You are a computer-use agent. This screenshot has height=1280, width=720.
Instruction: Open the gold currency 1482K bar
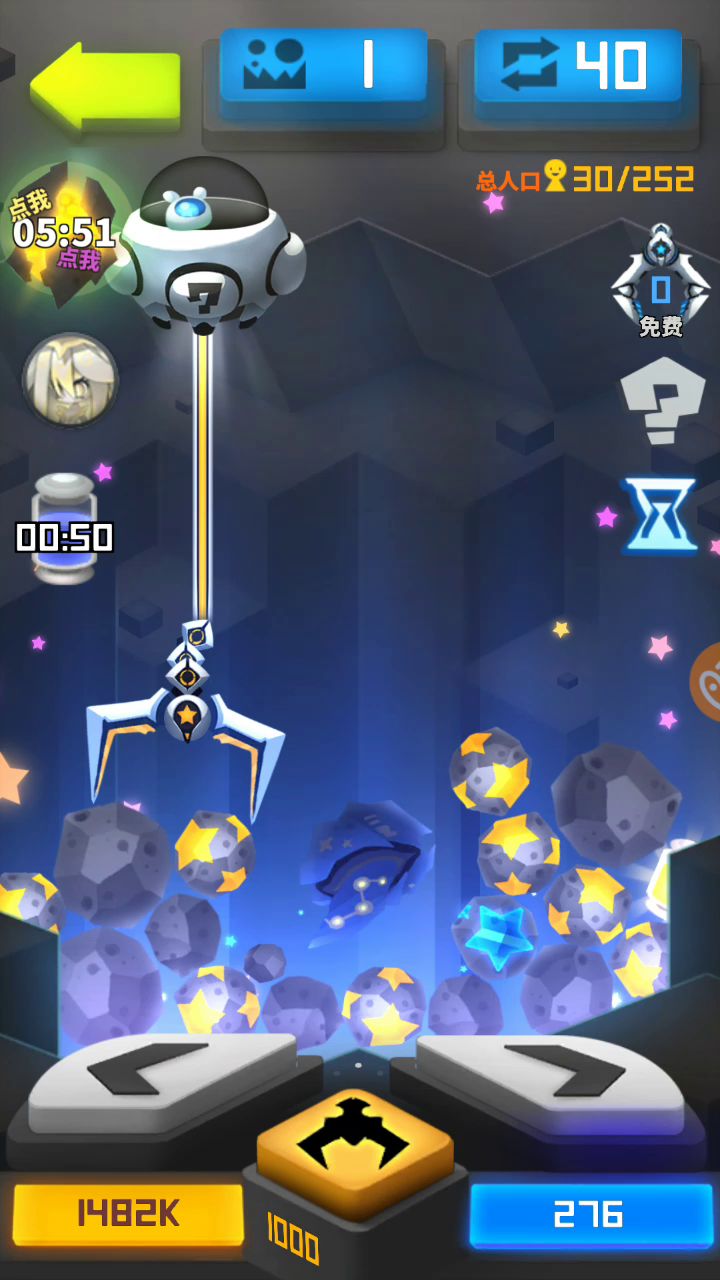[x=128, y=1214]
